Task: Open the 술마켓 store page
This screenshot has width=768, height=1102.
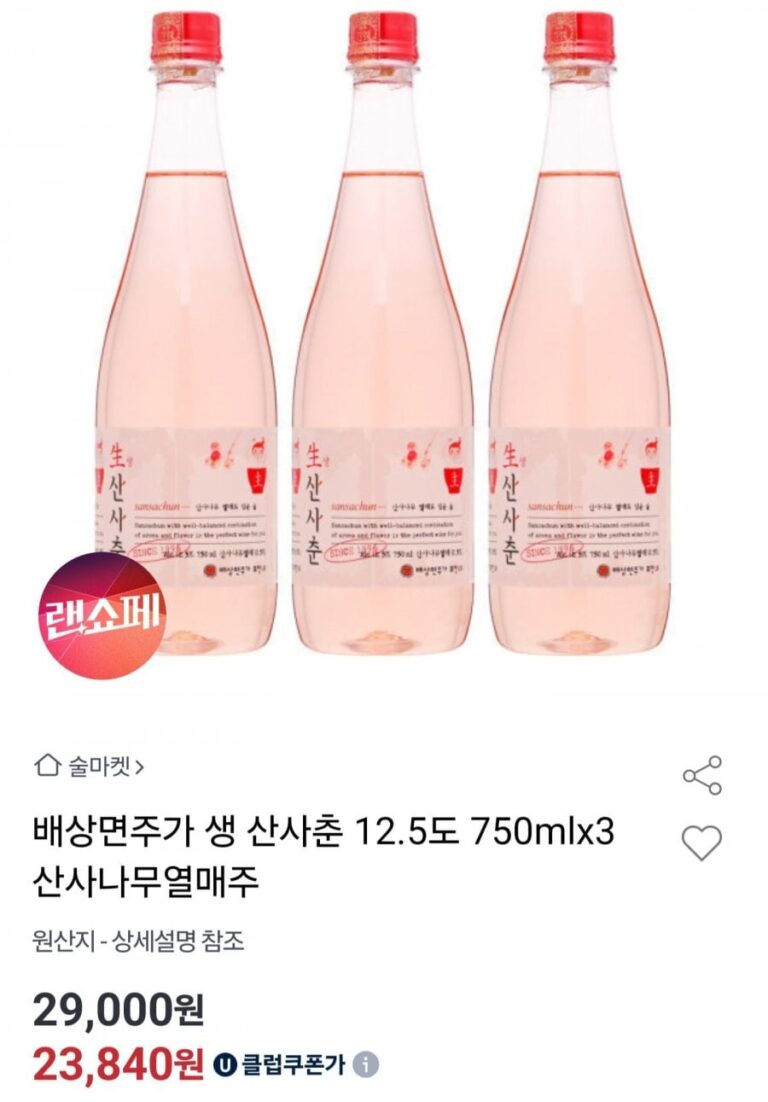Action: coord(90,767)
